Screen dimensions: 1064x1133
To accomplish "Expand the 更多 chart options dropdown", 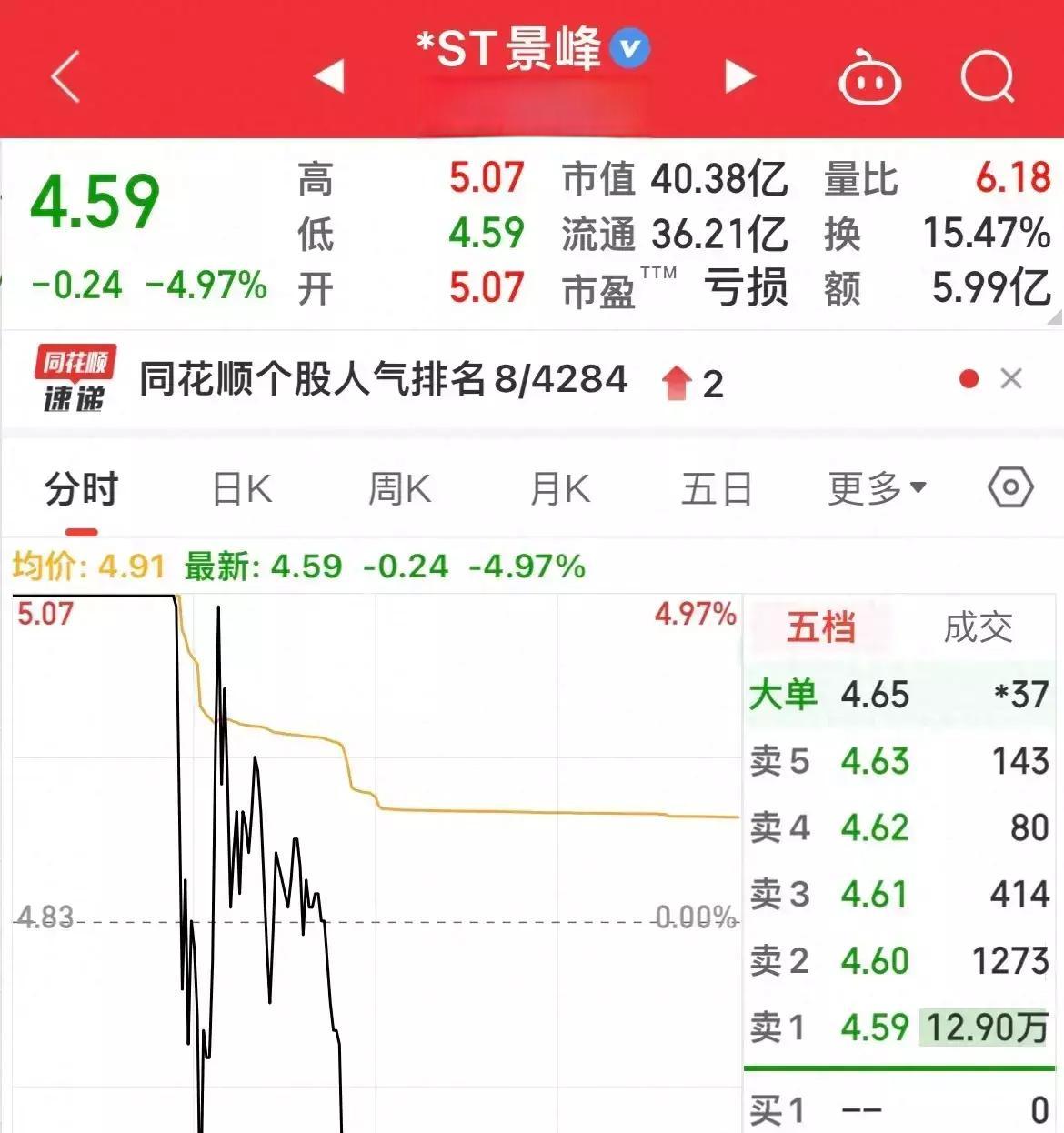I will pyautogui.click(x=877, y=489).
